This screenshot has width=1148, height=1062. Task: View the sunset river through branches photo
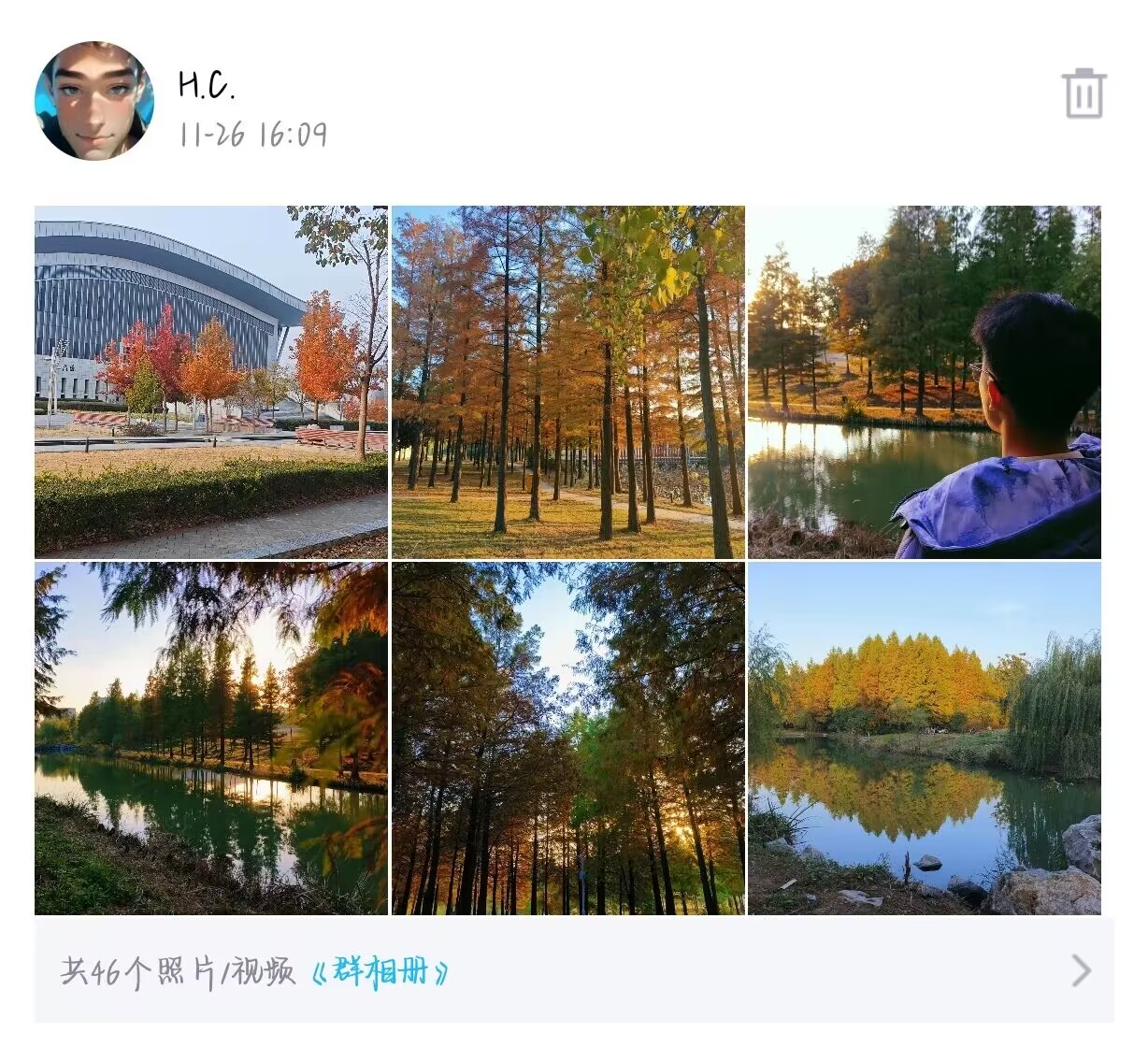[x=211, y=738]
